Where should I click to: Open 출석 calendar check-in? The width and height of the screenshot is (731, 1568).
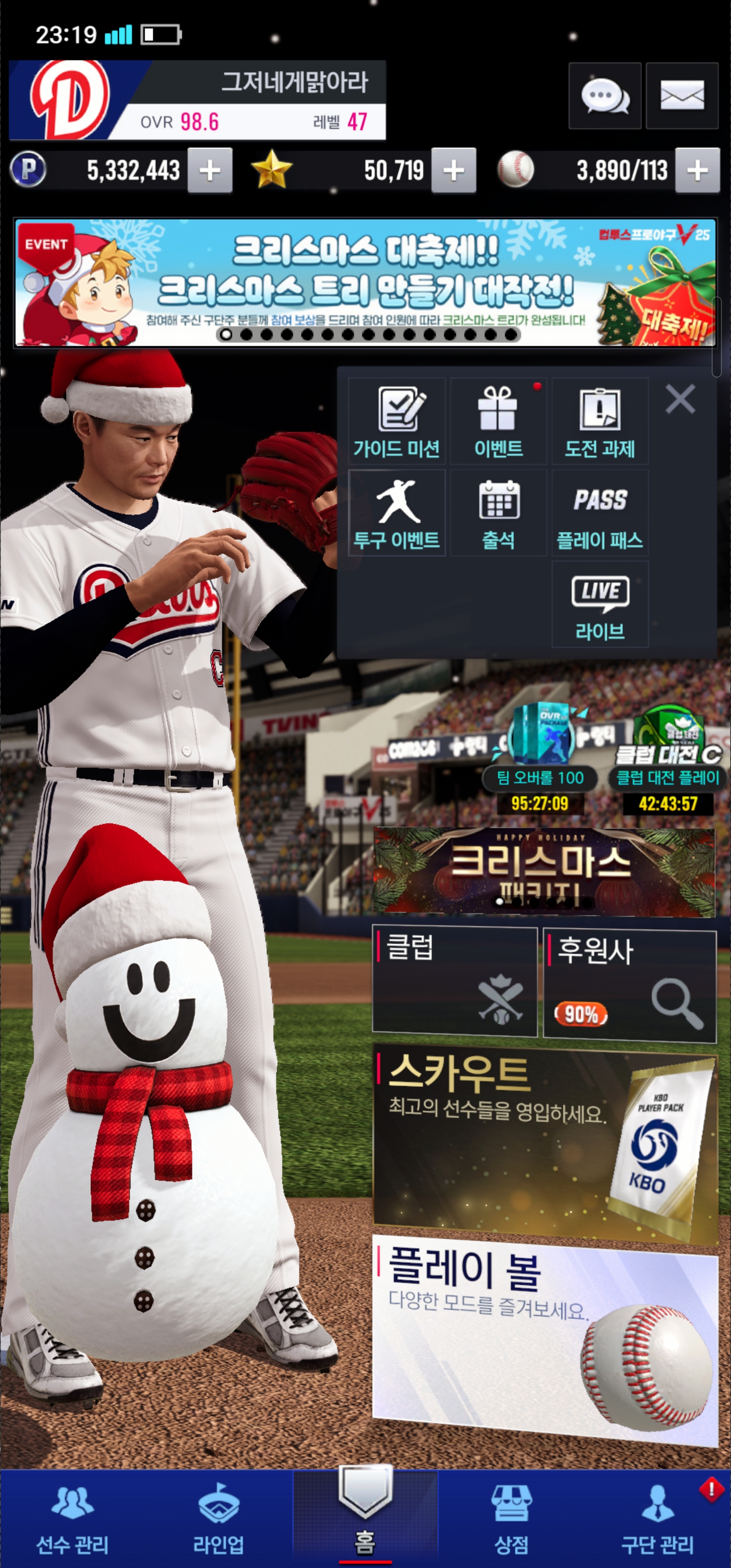497,513
